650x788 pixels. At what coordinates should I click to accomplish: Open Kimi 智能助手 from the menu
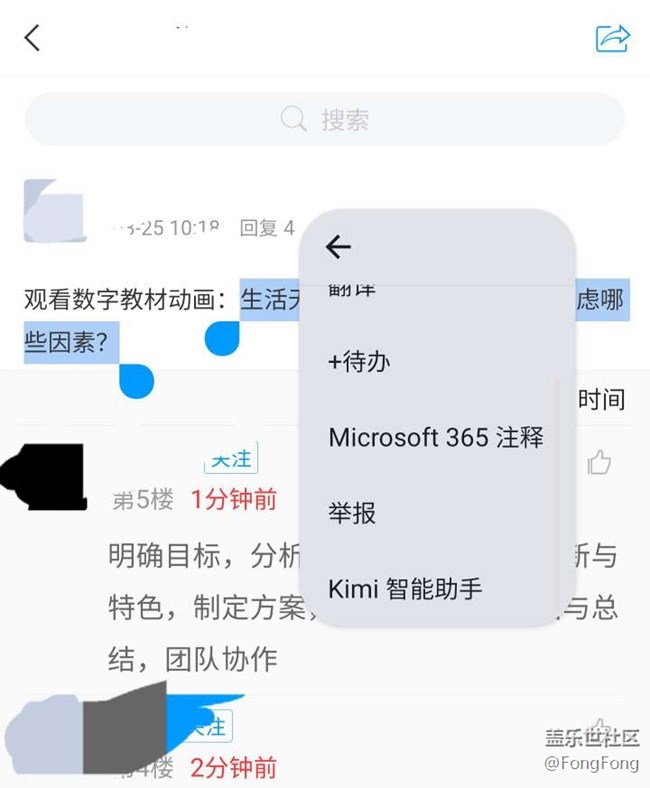(x=405, y=588)
